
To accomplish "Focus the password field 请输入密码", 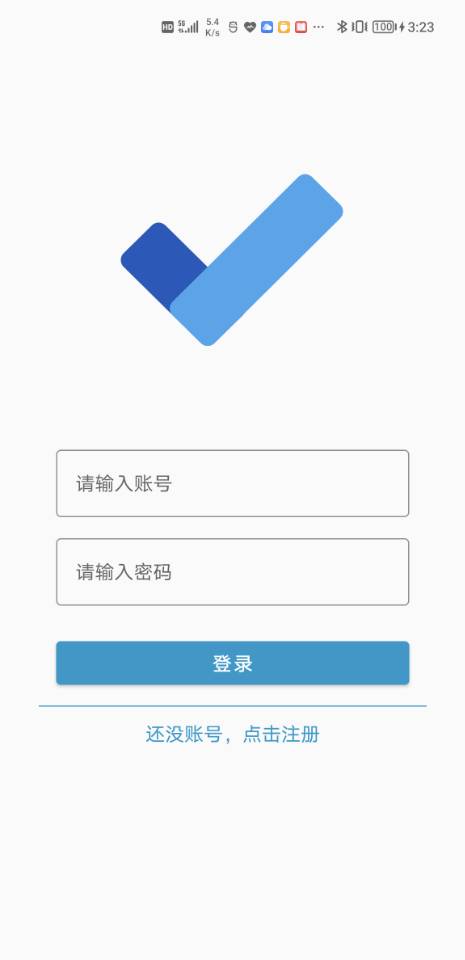I will click(232, 572).
